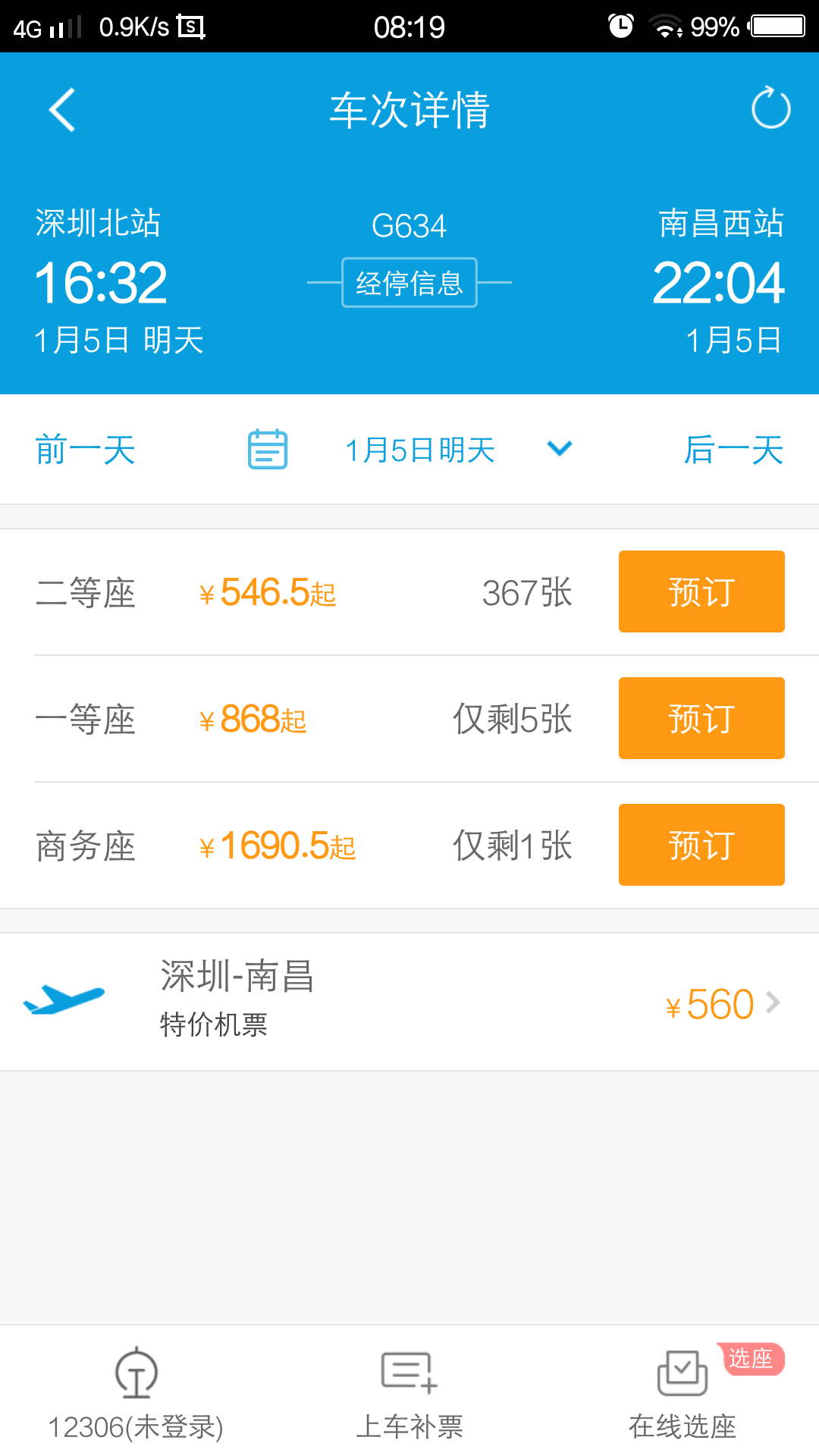This screenshot has height=1456, width=819.
Task: Go back from the train details page
Action: tap(62, 110)
